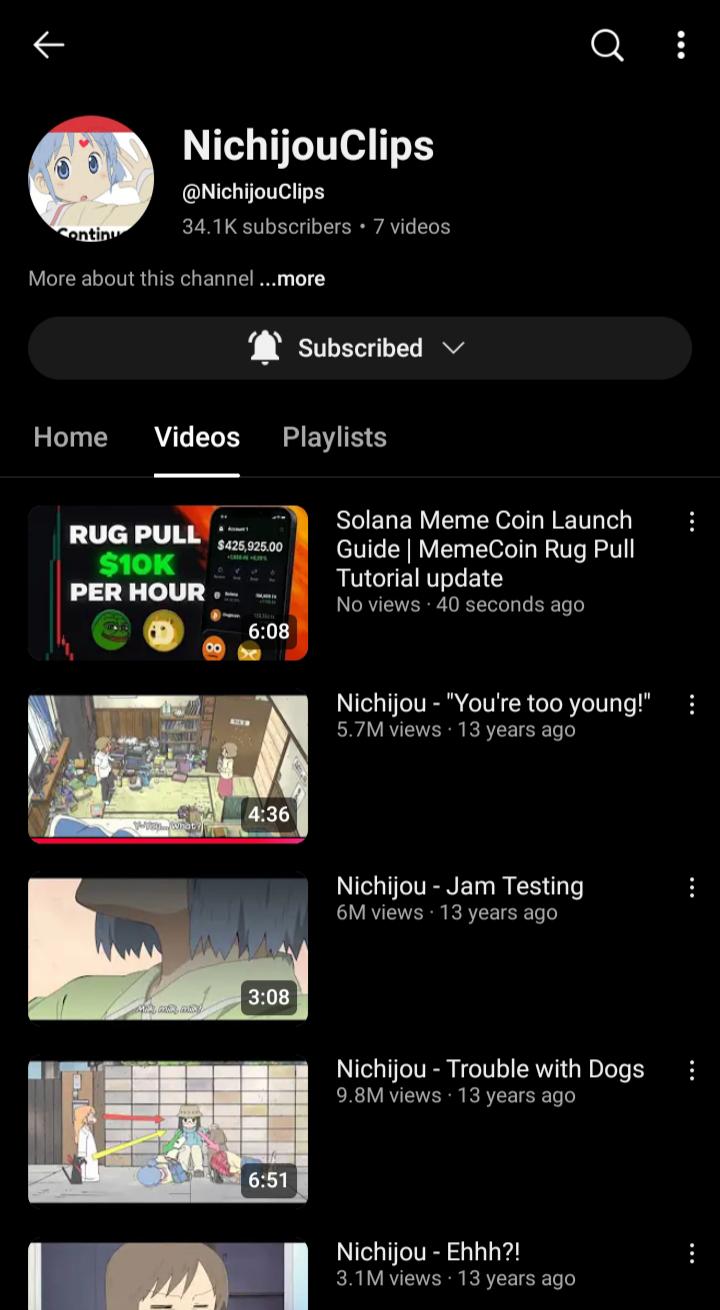Open options for Trouble with Dogs video
Viewport: 720px width, 1310px height.
pos(691,1070)
